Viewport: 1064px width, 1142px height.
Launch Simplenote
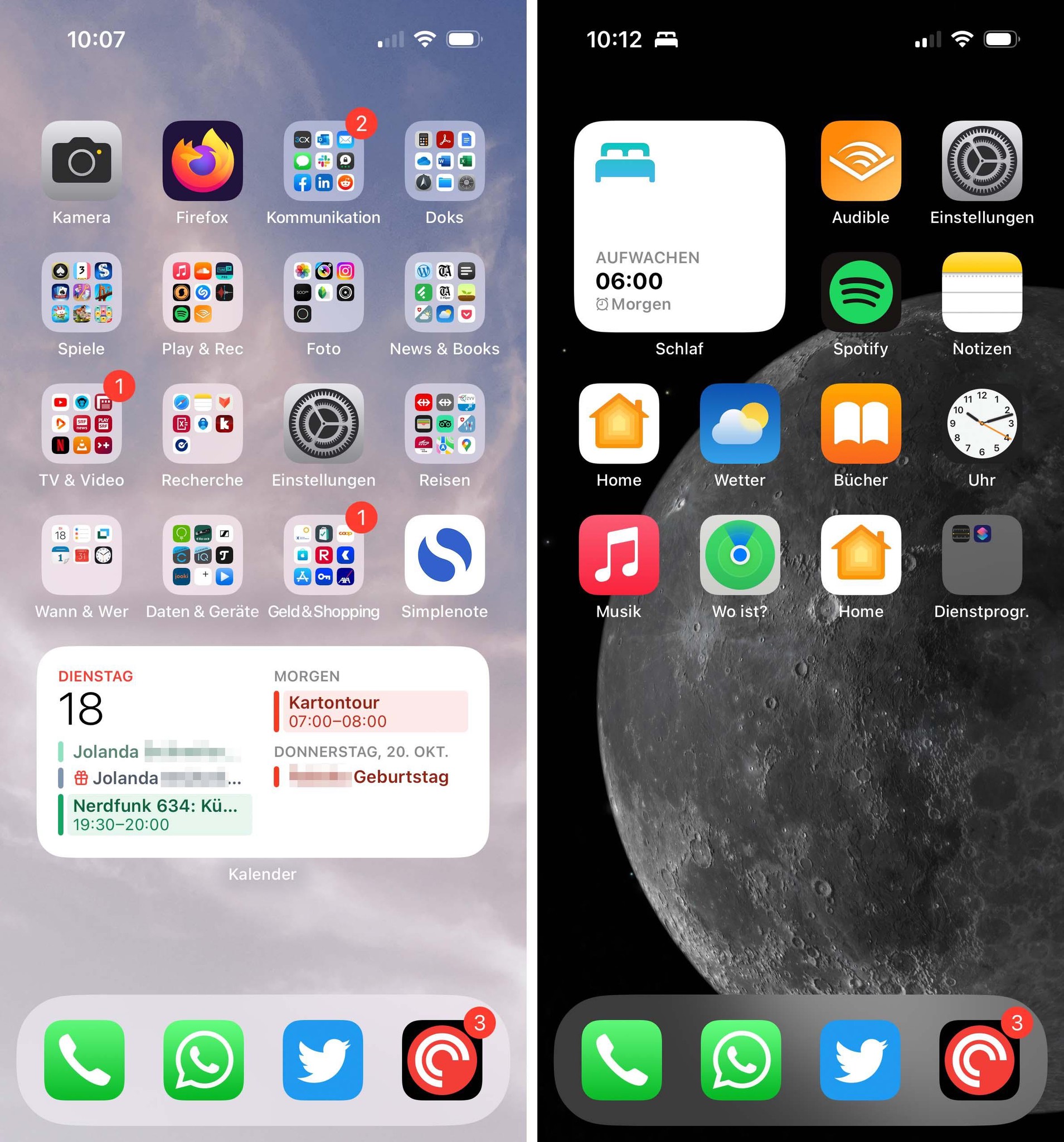(x=444, y=555)
